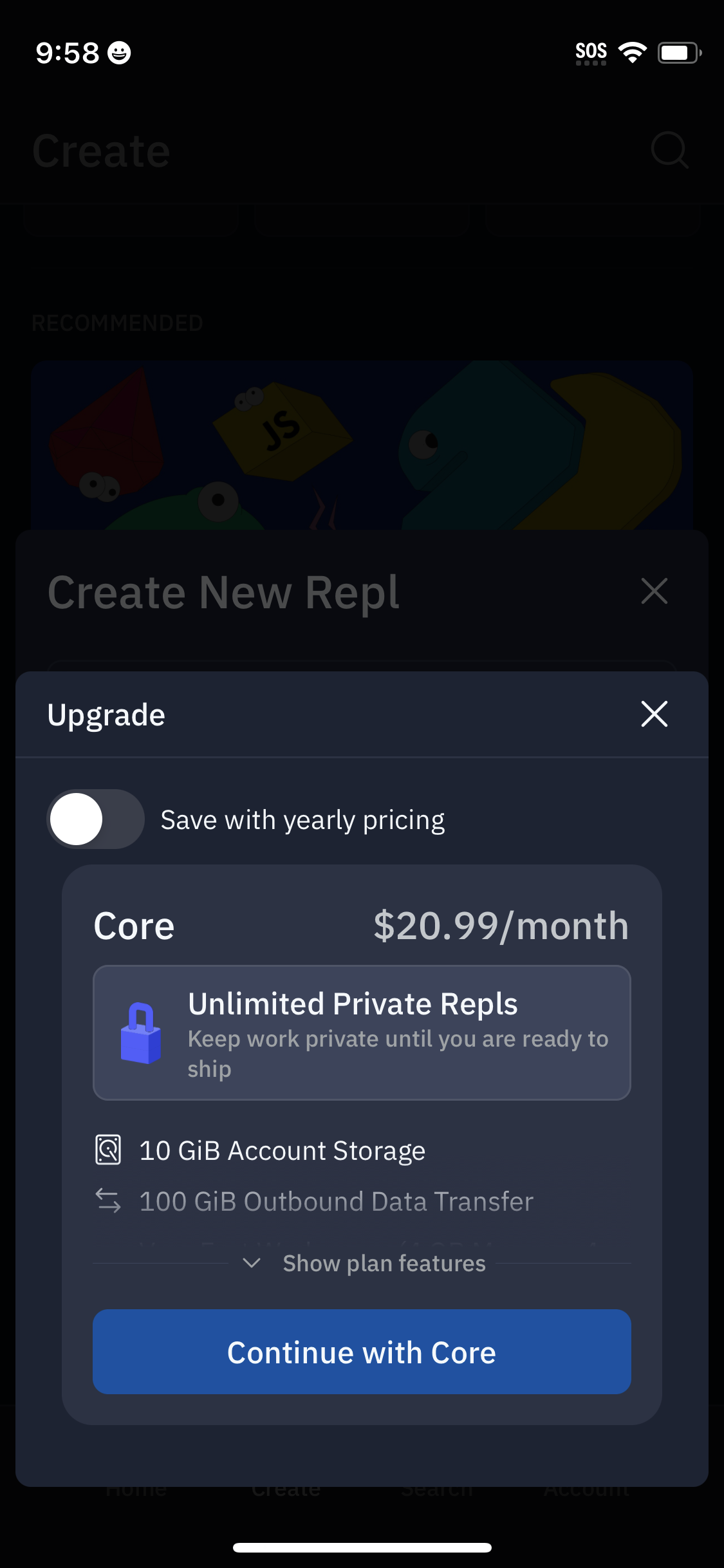Image resolution: width=724 pixels, height=1568 pixels.
Task: Select the Home tab in bottom navigation
Action: pos(135,1488)
